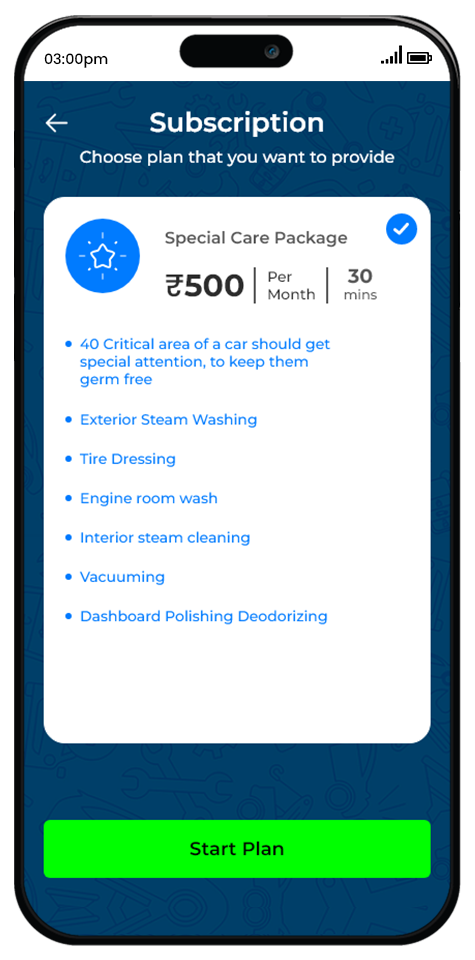The image size is (475, 960).
Task: Toggle the Special Care Package checkmark
Action: 402,230
